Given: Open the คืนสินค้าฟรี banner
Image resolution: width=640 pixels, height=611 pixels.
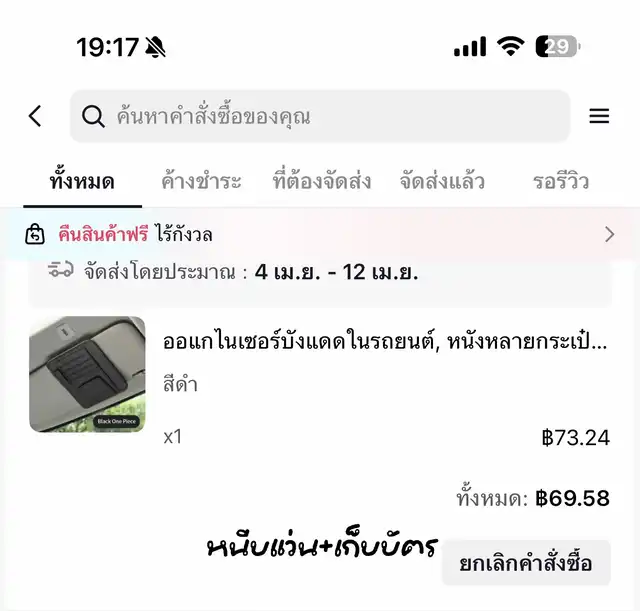Looking at the screenshot, I should click(x=320, y=235).
